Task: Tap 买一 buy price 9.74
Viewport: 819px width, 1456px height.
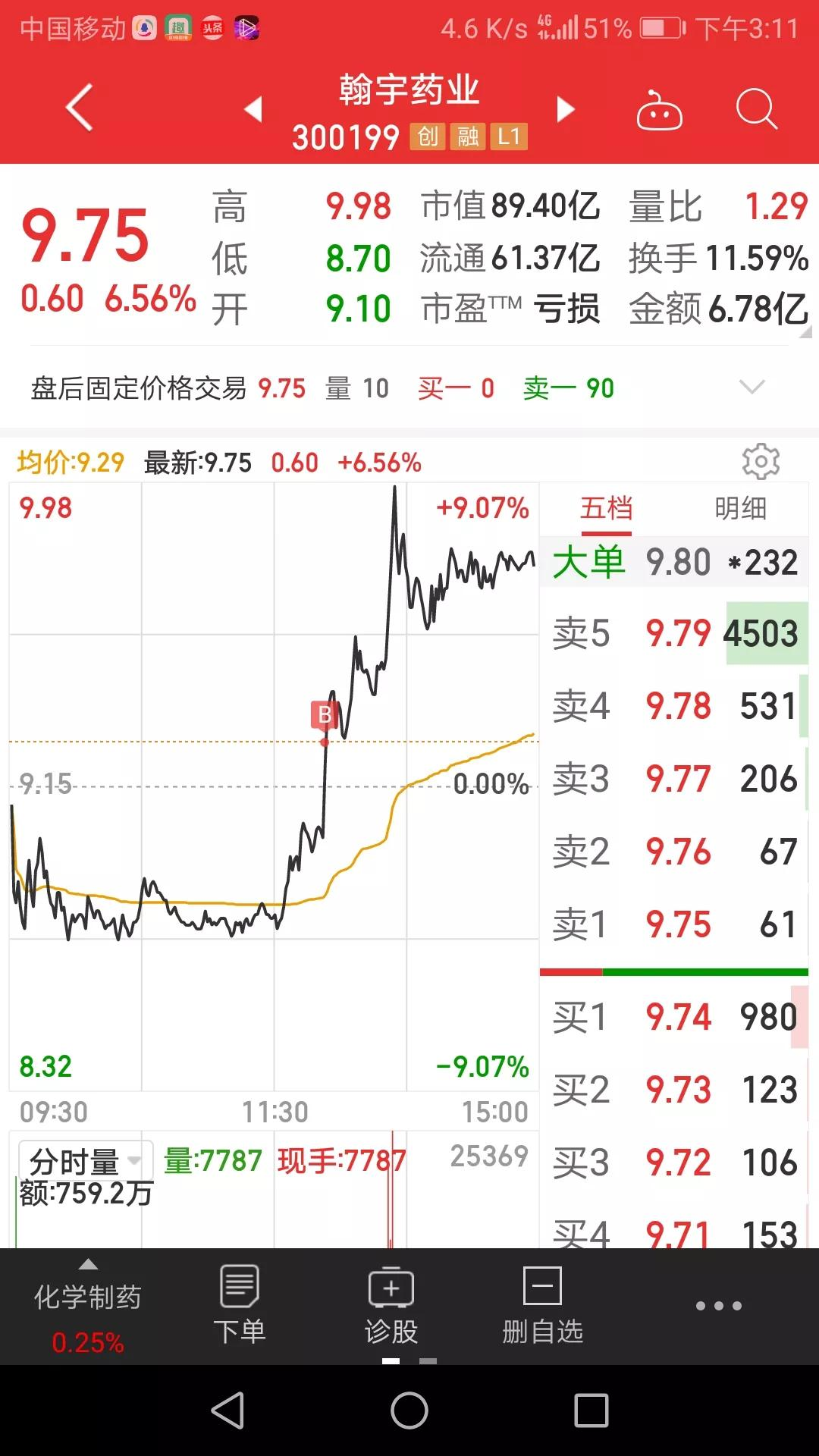Action: click(675, 1016)
